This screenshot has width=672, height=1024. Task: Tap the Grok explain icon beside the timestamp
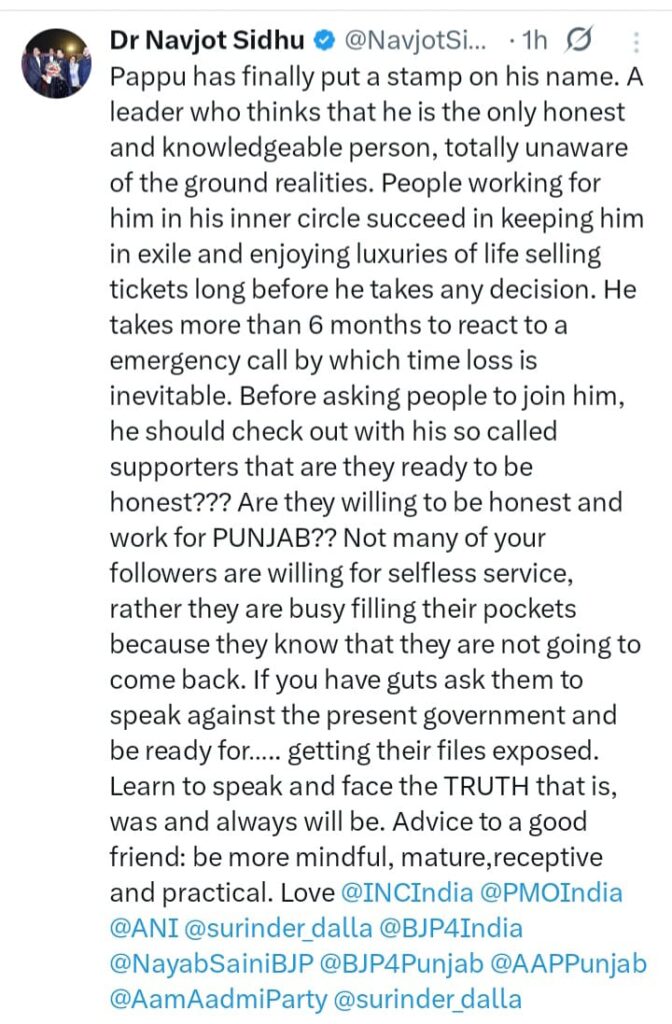[x=580, y=42]
